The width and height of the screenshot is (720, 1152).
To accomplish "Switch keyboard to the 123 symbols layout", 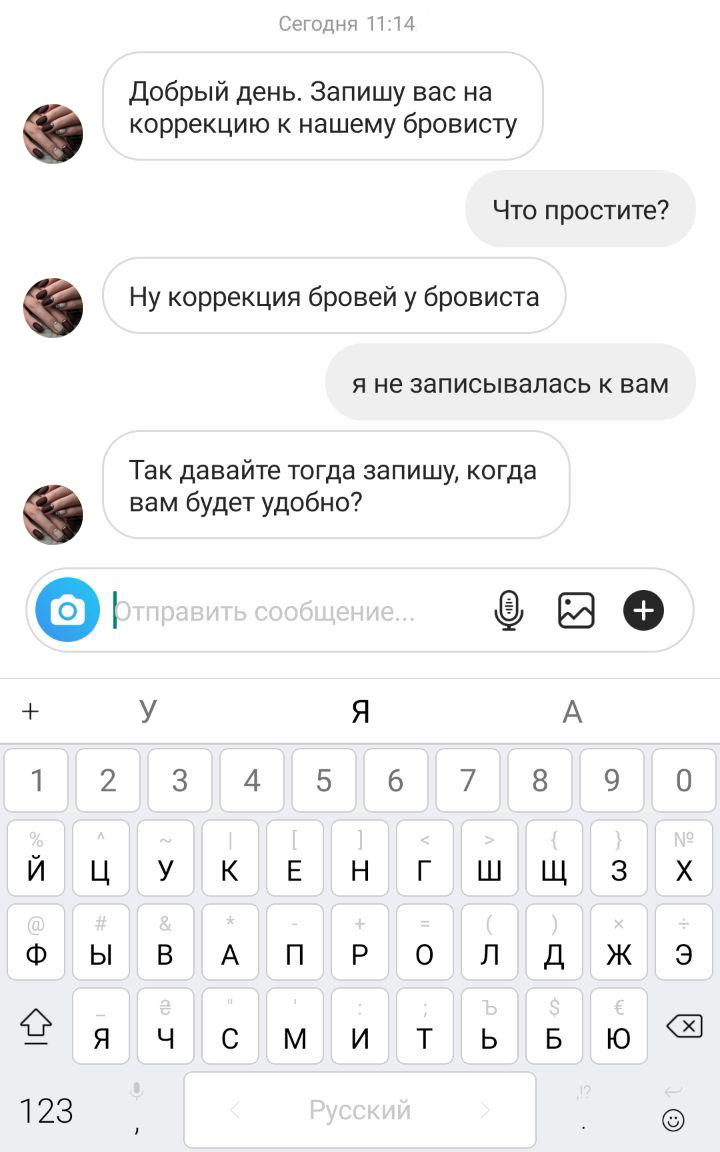I will pyautogui.click(x=46, y=1110).
